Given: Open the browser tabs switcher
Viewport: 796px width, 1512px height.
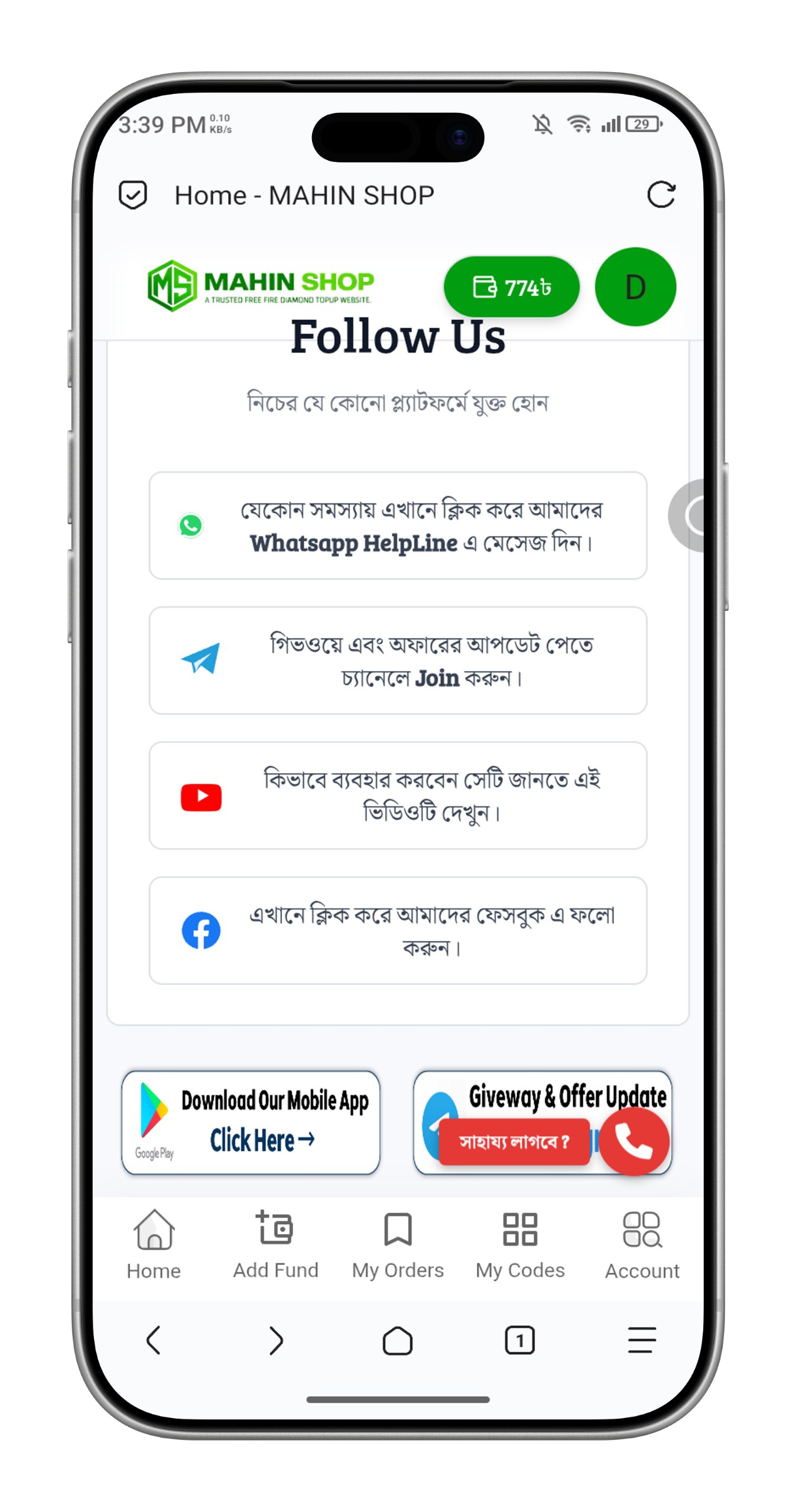Looking at the screenshot, I should [519, 1340].
